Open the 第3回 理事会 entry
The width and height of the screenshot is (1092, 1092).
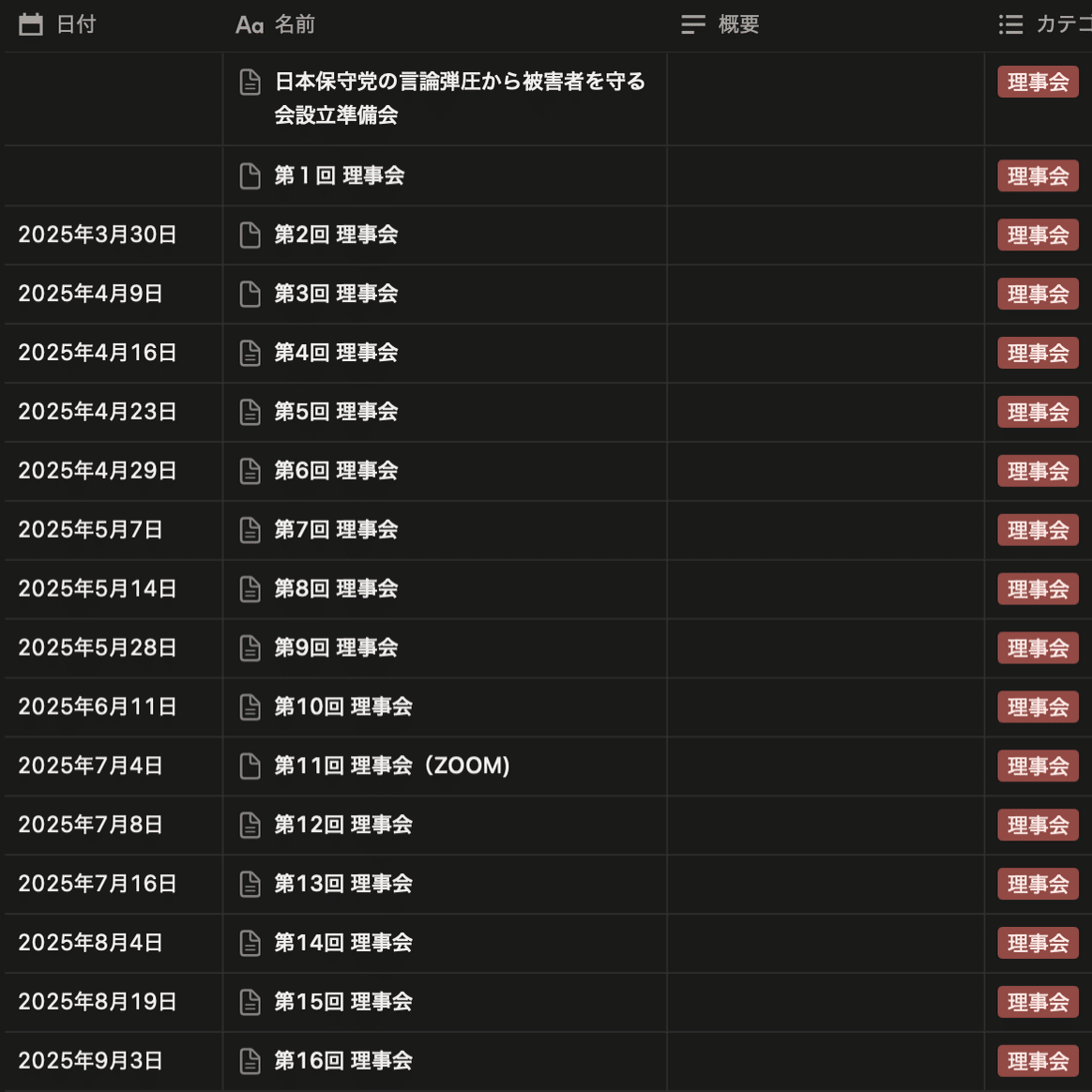(x=336, y=294)
